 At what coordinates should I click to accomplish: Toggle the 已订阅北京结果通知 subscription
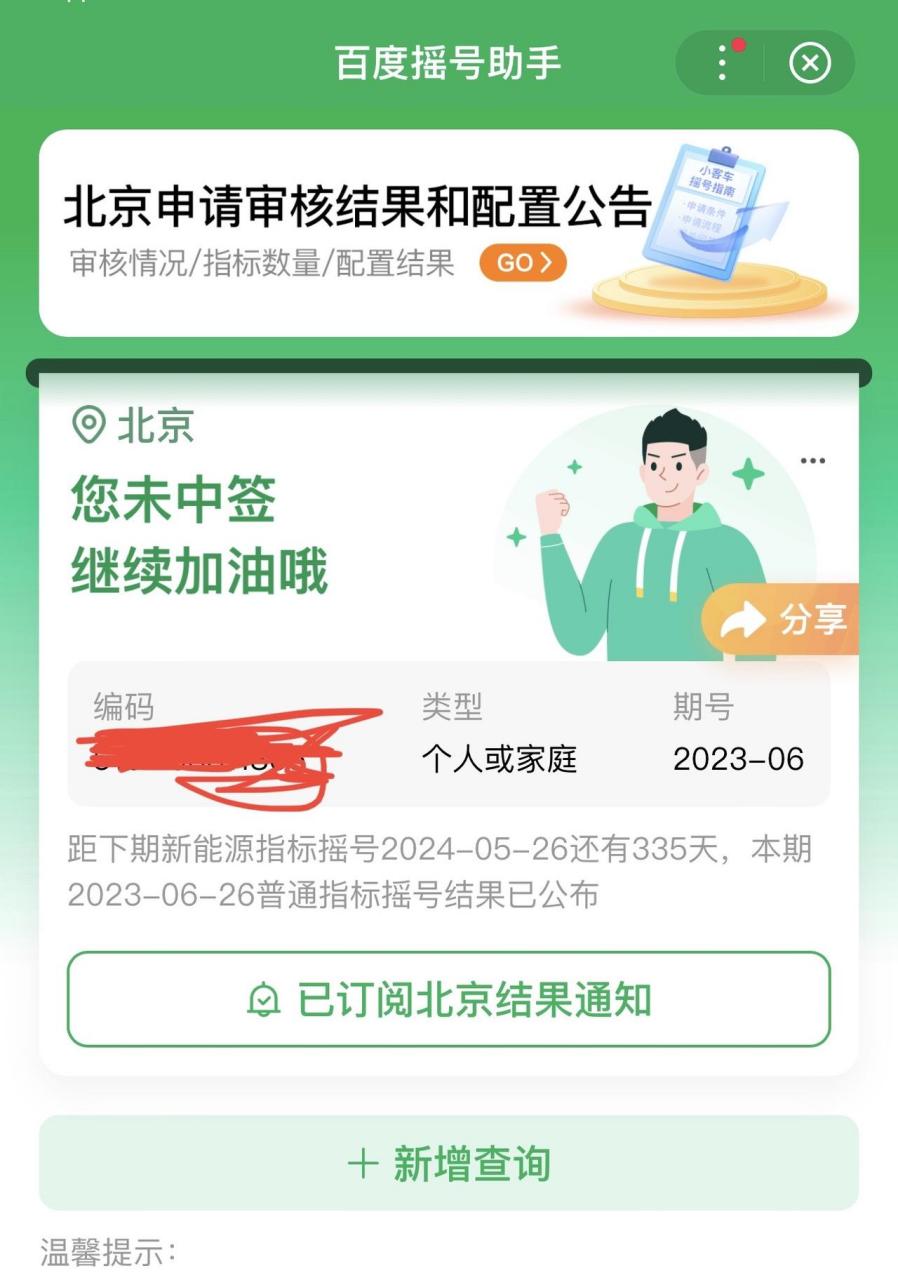click(449, 998)
